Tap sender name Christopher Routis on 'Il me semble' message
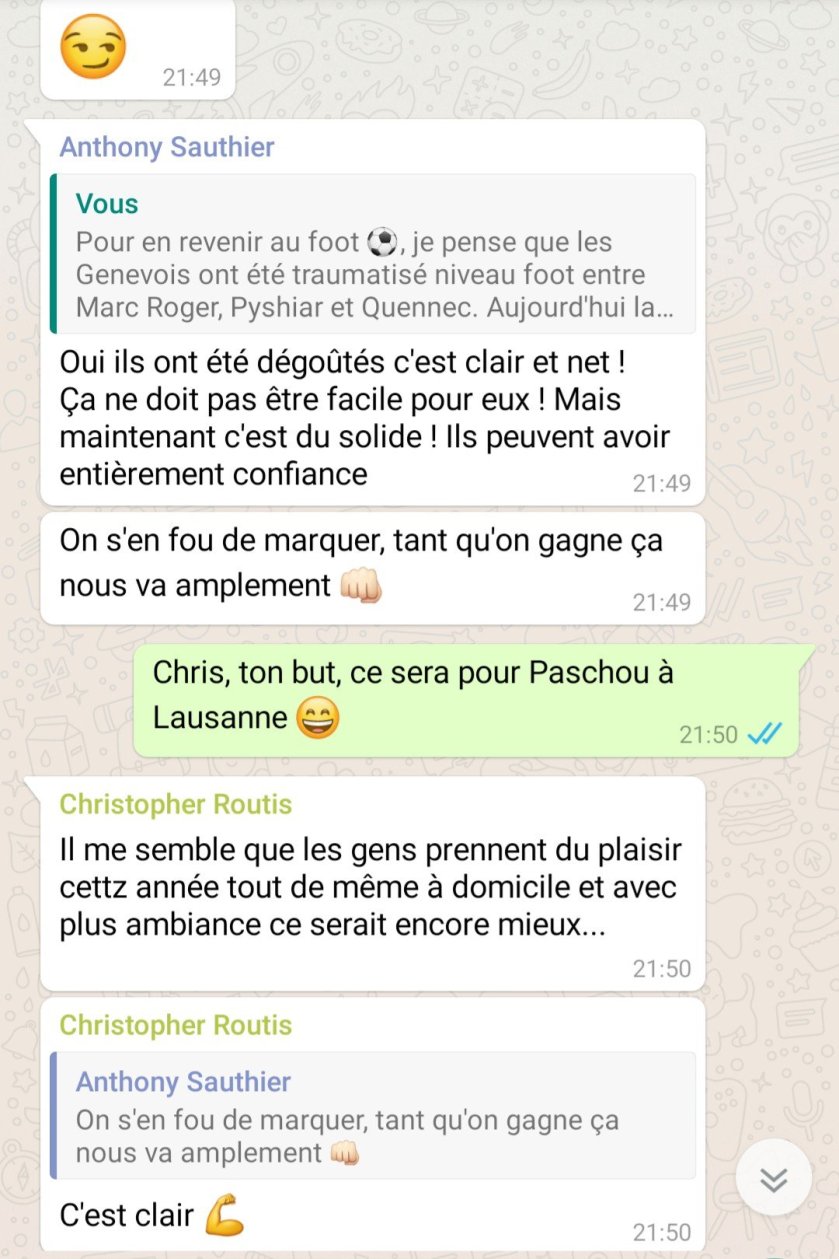Screen dimensions: 839x1259 (176, 805)
